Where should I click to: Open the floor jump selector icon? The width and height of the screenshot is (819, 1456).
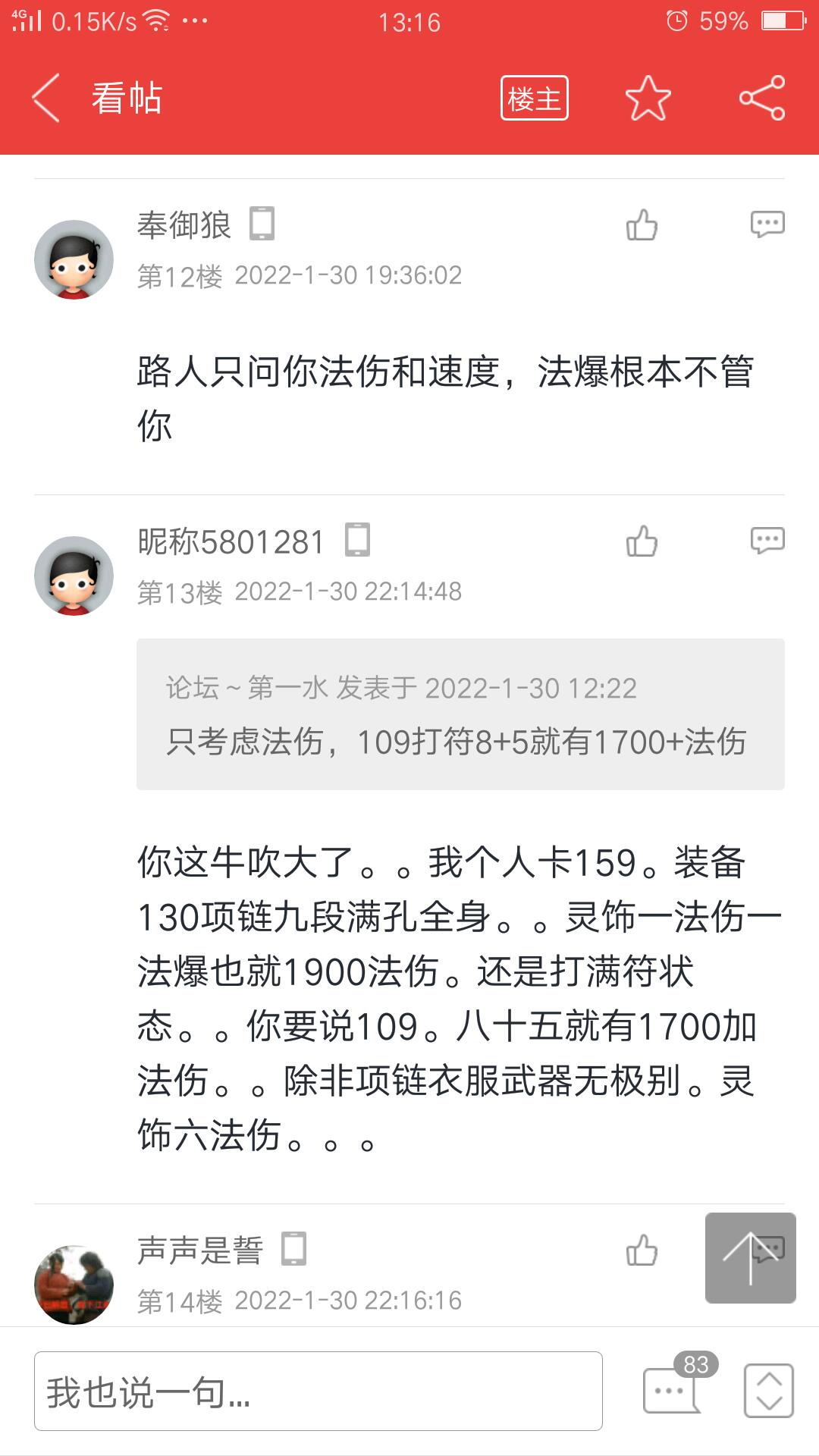[x=768, y=1391]
